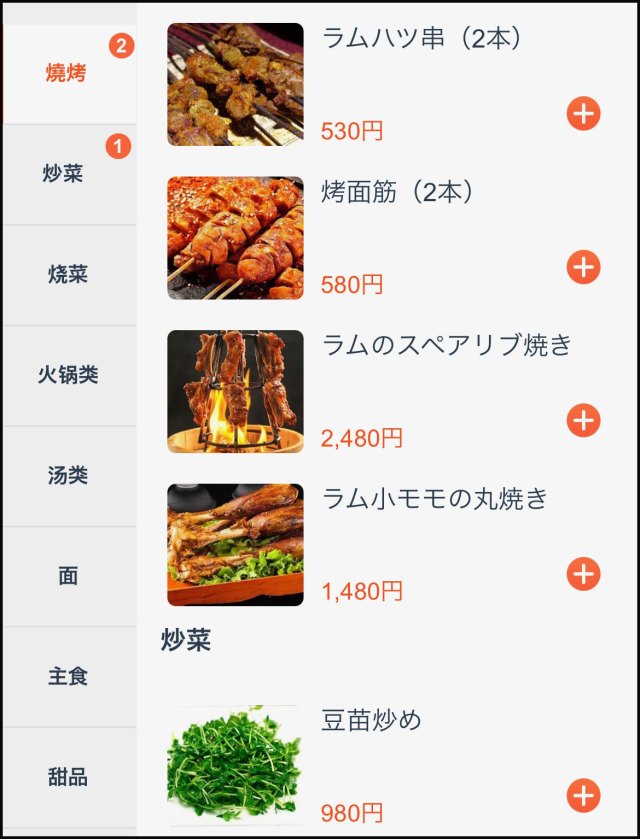Switch to the 面 category

coord(68,576)
